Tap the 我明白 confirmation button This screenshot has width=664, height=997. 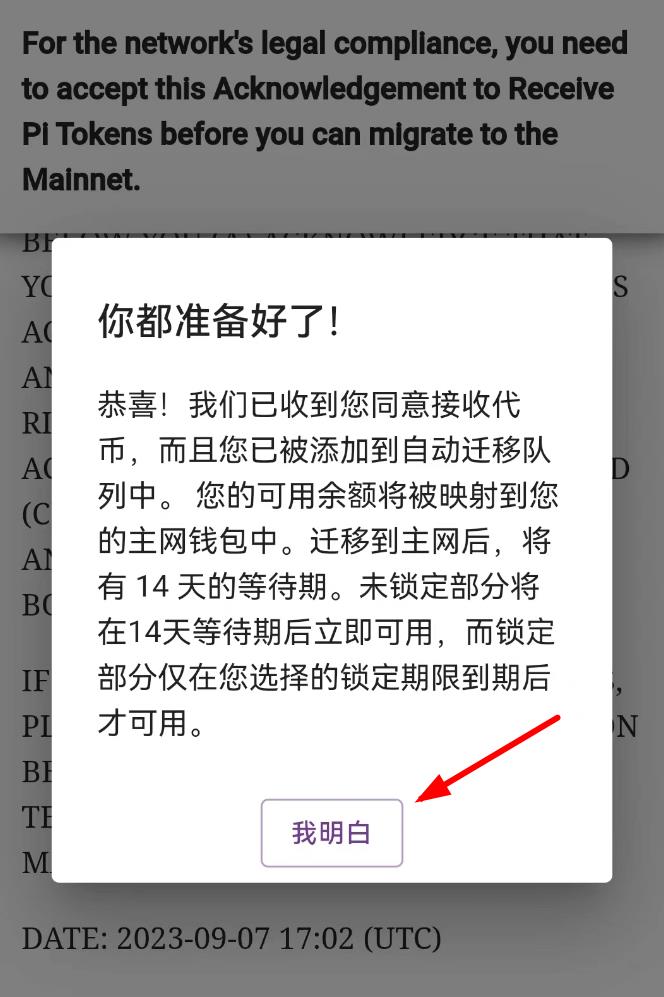click(331, 832)
